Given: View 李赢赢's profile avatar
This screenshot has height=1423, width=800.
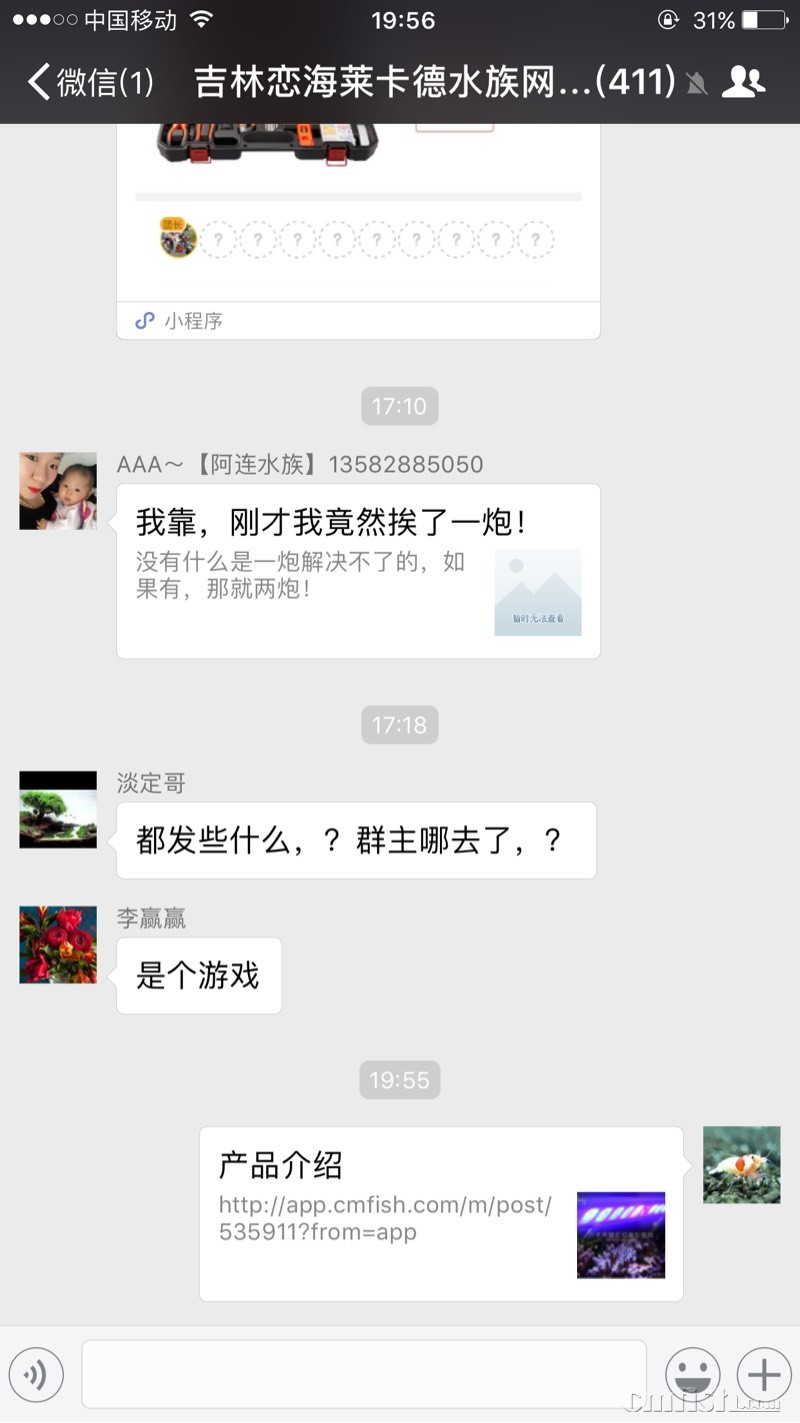Looking at the screenshot, I should [x=58, y=945].
